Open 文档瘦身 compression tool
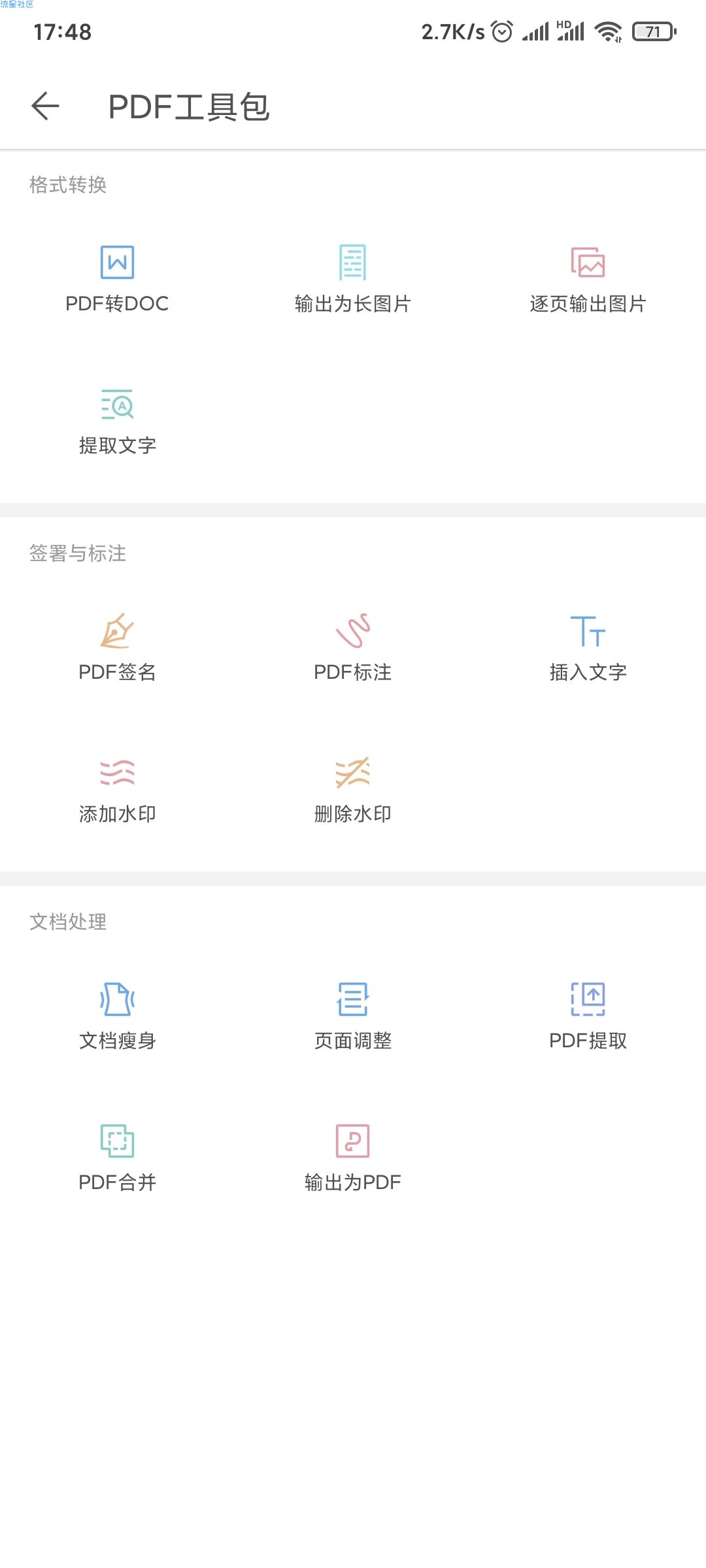The image size is (706, 1568). click(x=117, y=1016)
